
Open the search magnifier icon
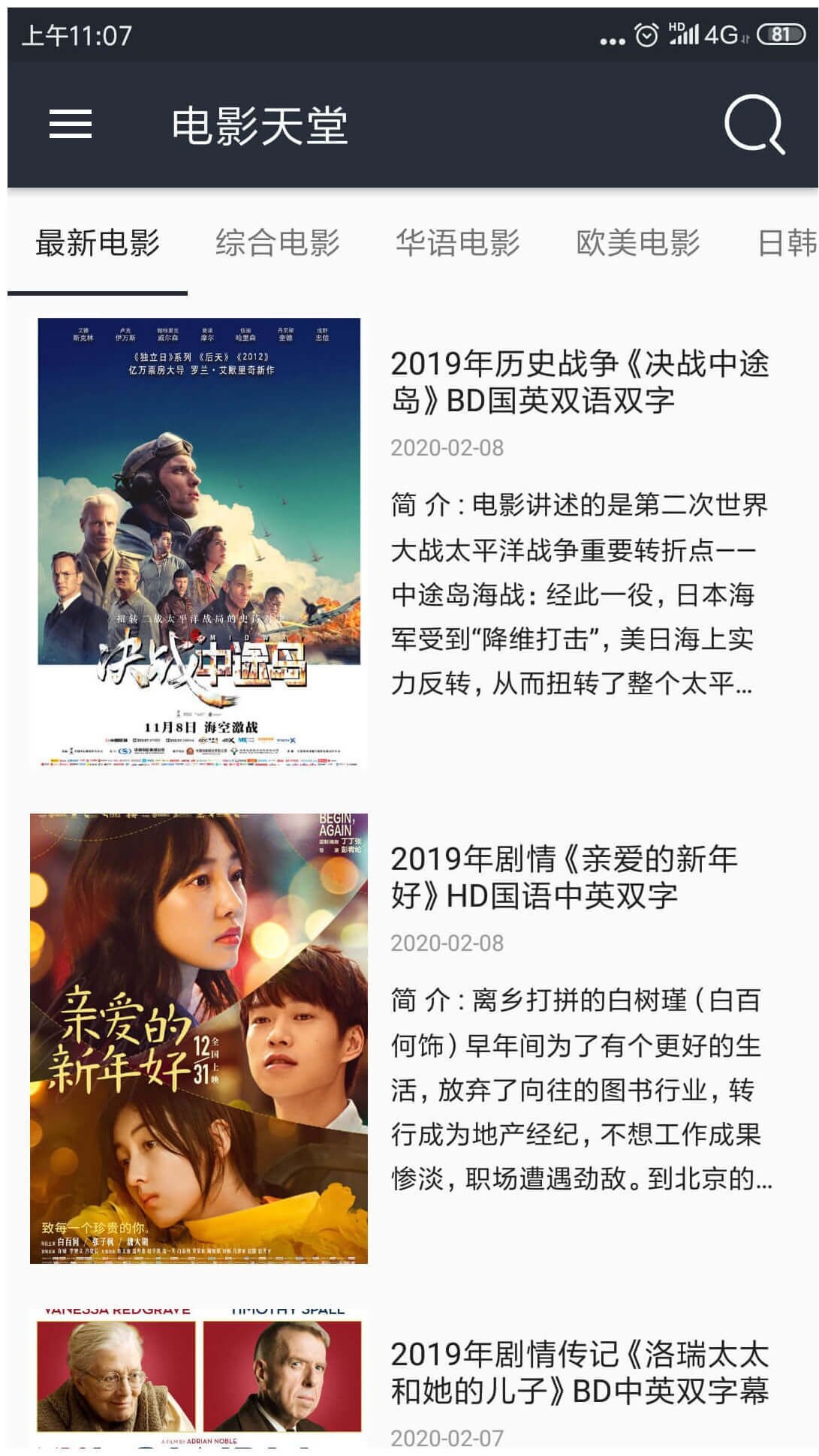[x=754, y=125]
